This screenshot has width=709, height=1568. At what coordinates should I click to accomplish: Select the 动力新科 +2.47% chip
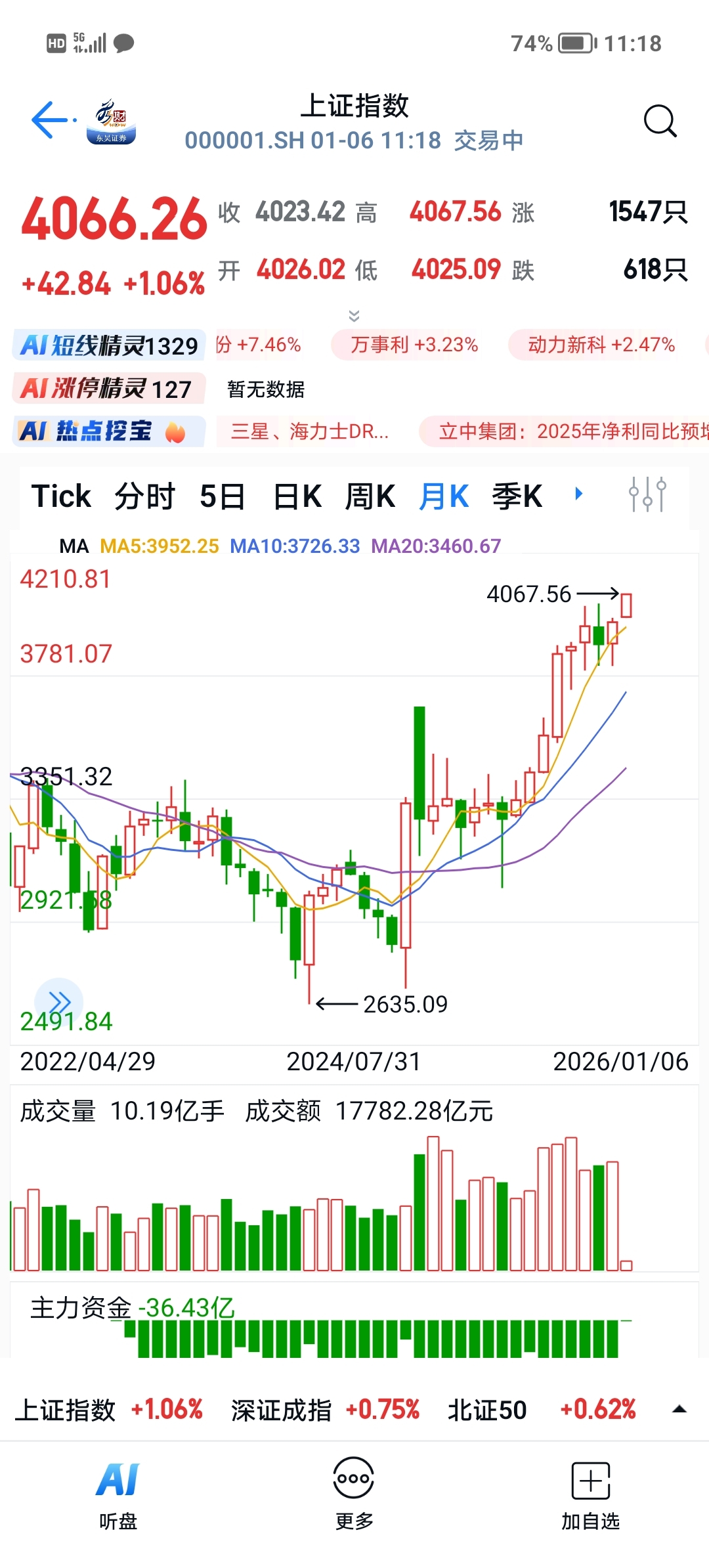coord(601,345)
